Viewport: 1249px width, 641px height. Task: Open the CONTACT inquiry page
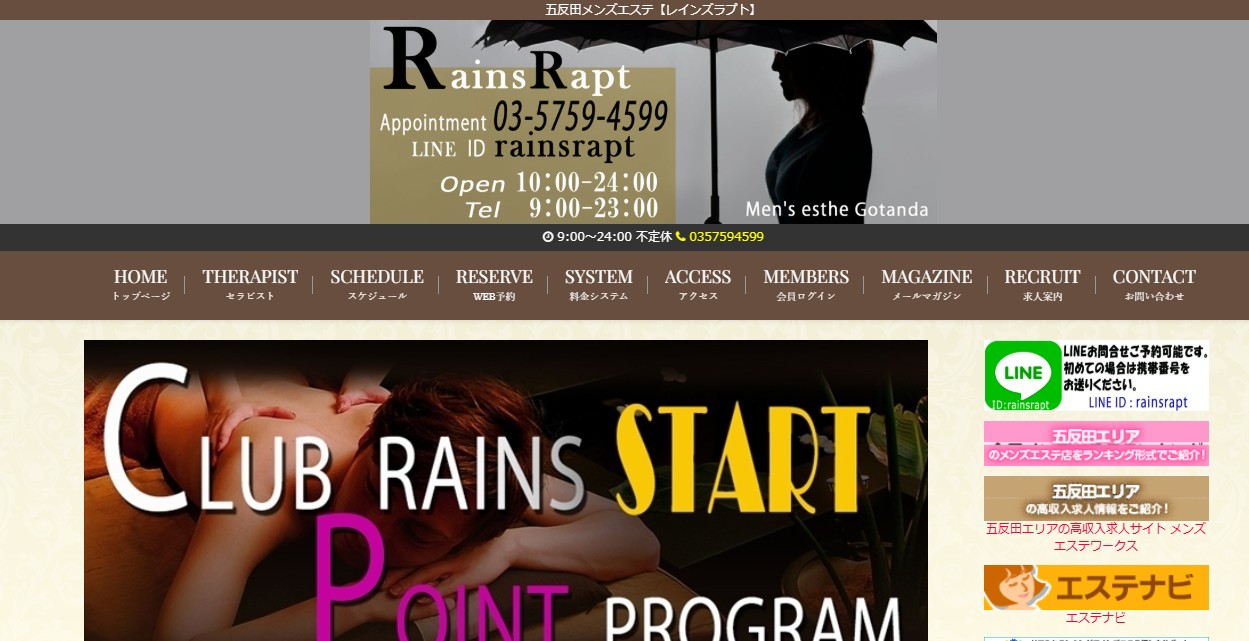1154,283
